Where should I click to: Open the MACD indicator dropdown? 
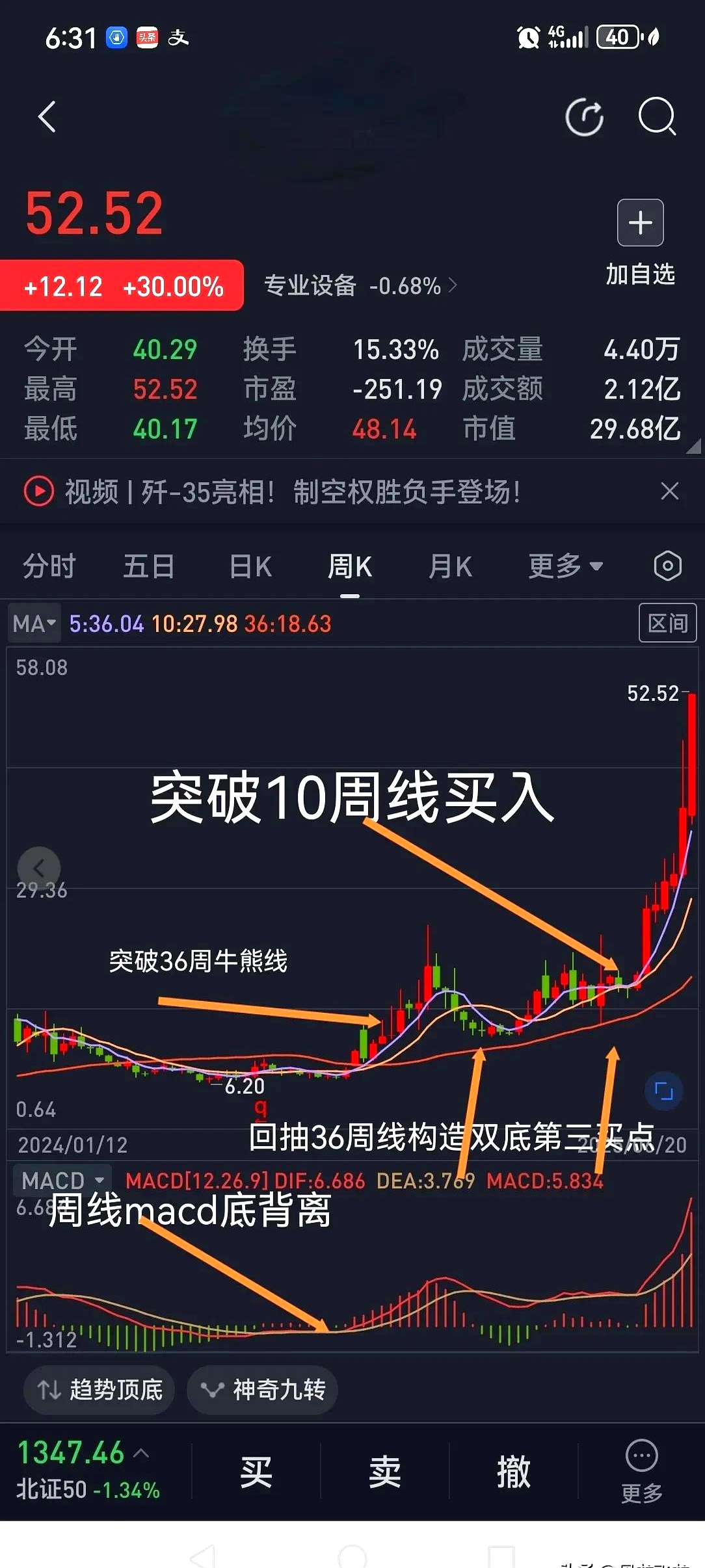coord(62,1180)
